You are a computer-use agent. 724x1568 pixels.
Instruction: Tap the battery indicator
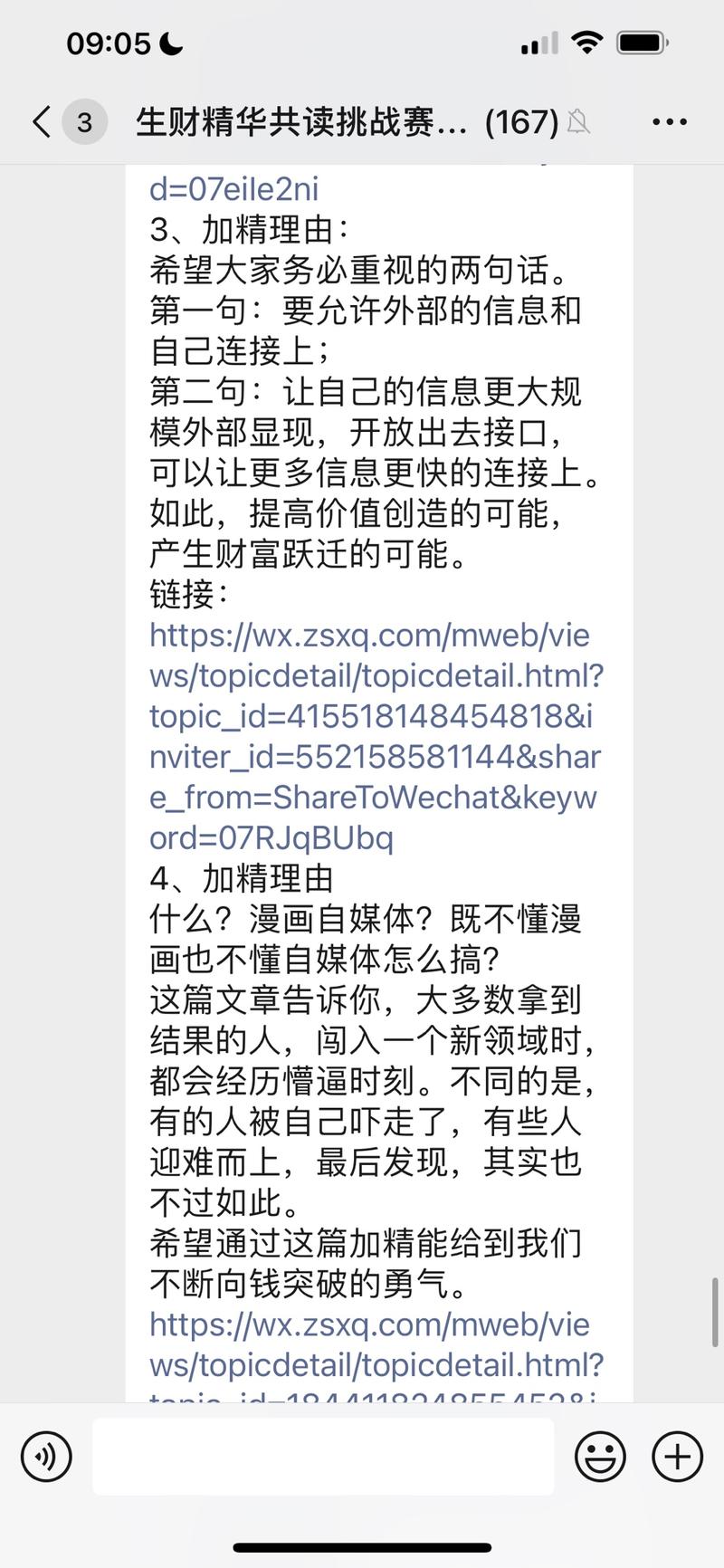tap(643, 41)
